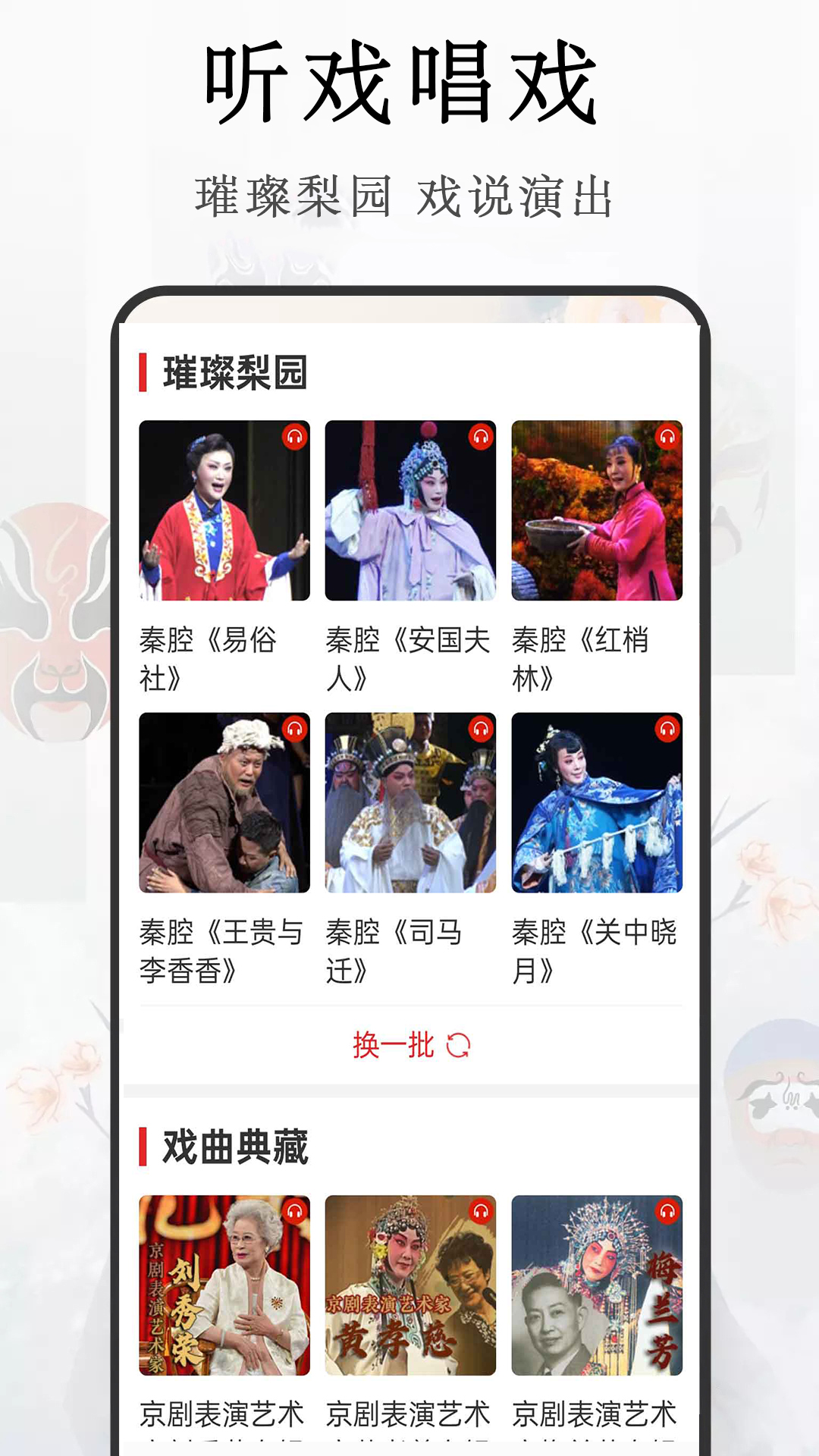Tap the headphone icon on 秦腔《关中晓月》
819x1456 pixels.
668,729
